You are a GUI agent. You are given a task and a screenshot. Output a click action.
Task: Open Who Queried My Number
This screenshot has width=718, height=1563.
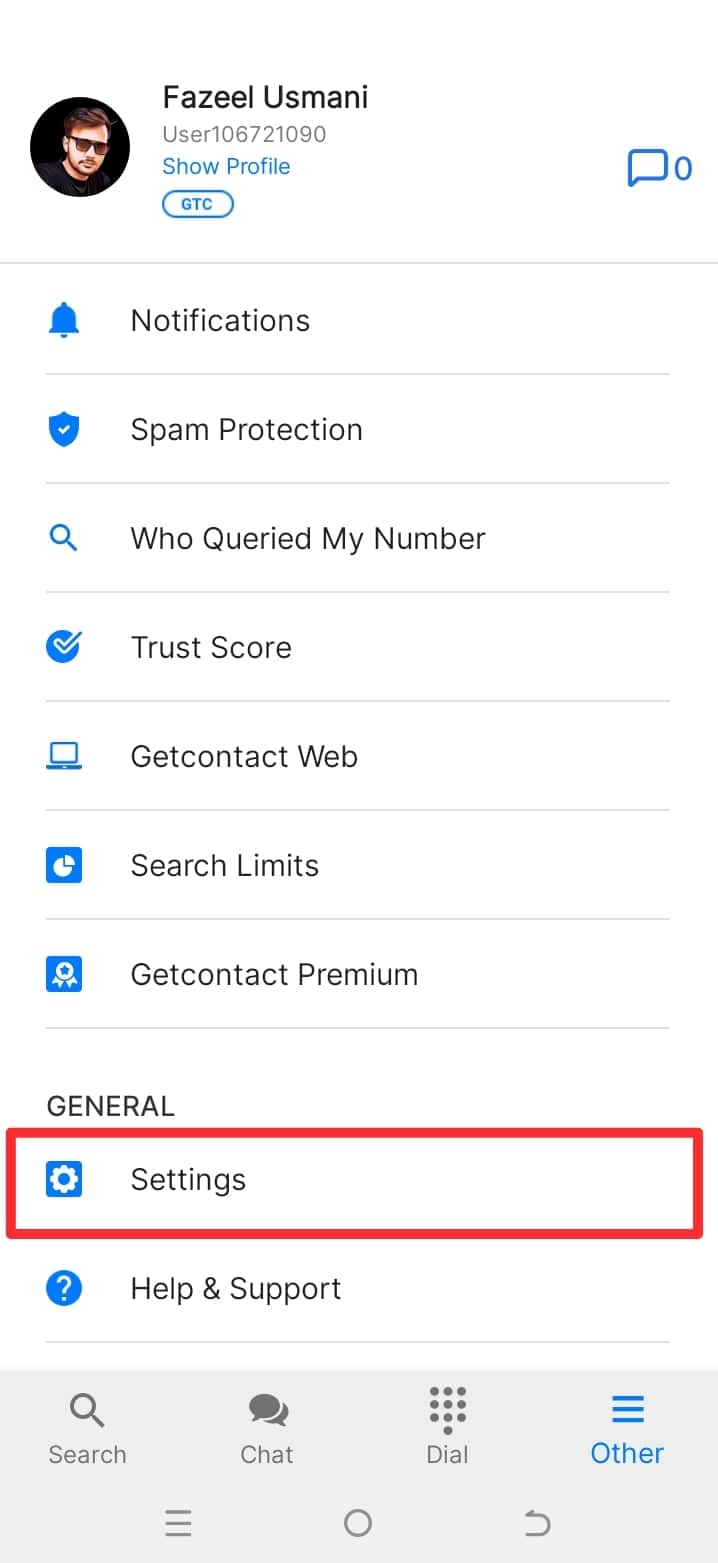358,539
